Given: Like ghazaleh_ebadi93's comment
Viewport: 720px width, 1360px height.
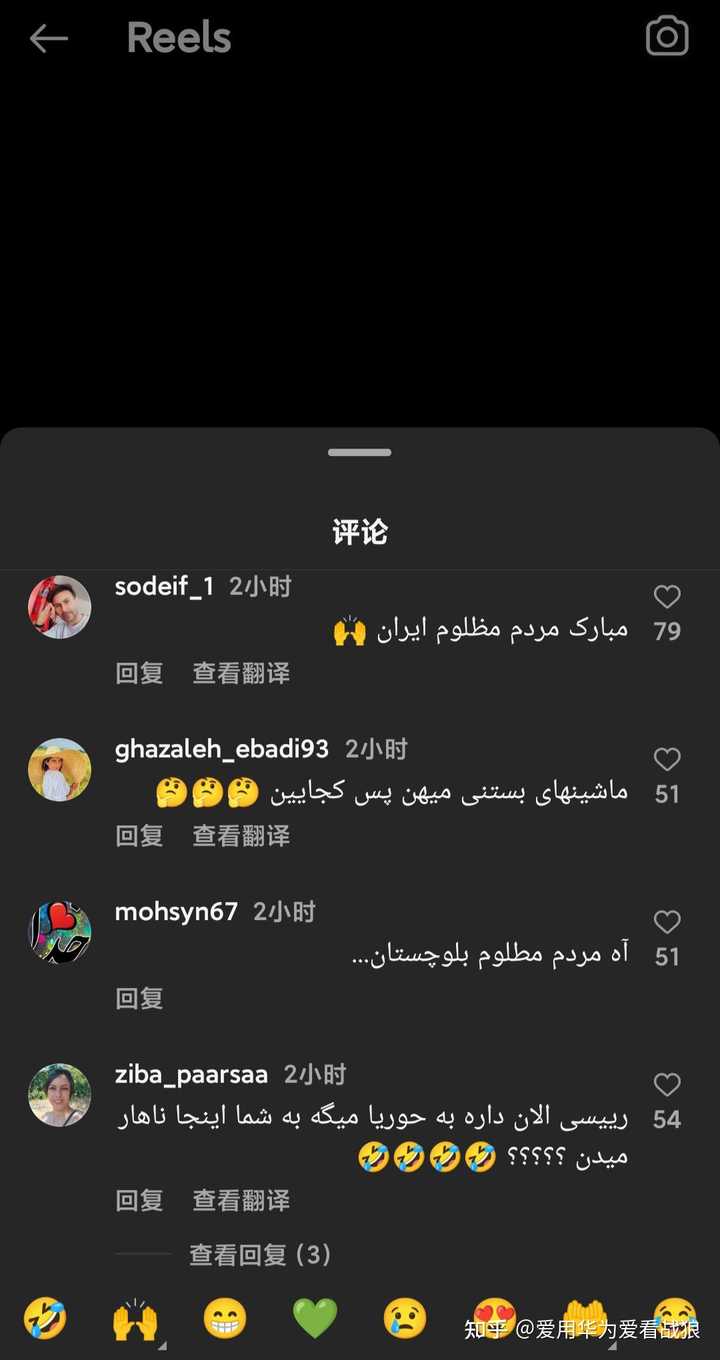Looking at the screenshot, I should (x=667, y=760).
